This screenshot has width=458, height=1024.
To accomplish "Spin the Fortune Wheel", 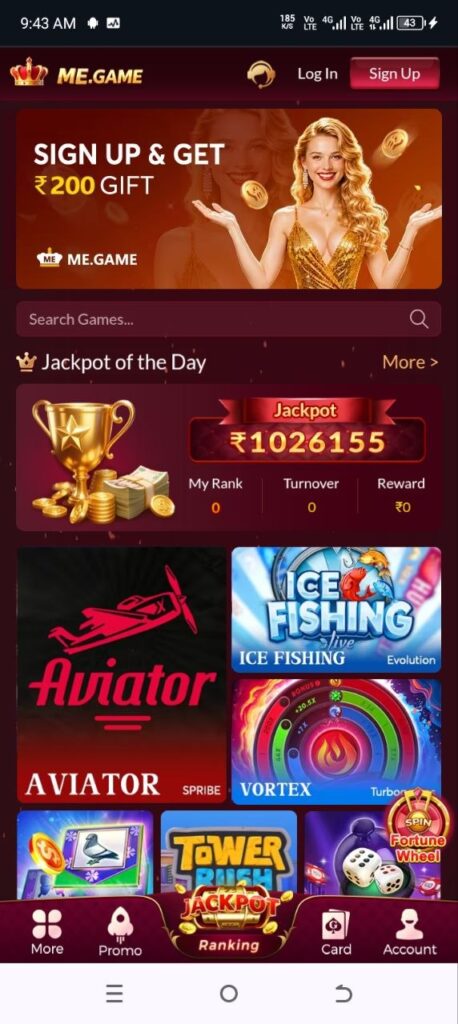I will 418,827.
